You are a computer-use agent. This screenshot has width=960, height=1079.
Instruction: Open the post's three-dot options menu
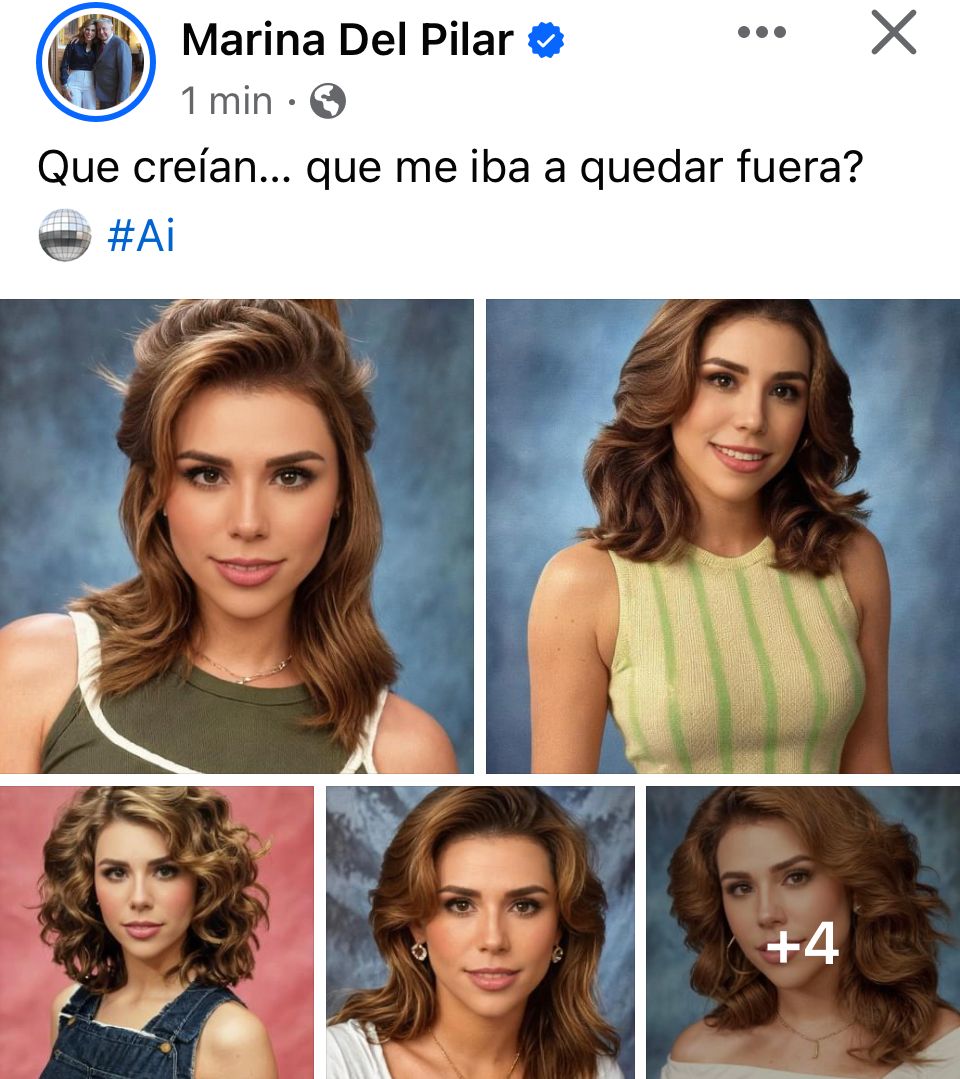pos(763,33)
